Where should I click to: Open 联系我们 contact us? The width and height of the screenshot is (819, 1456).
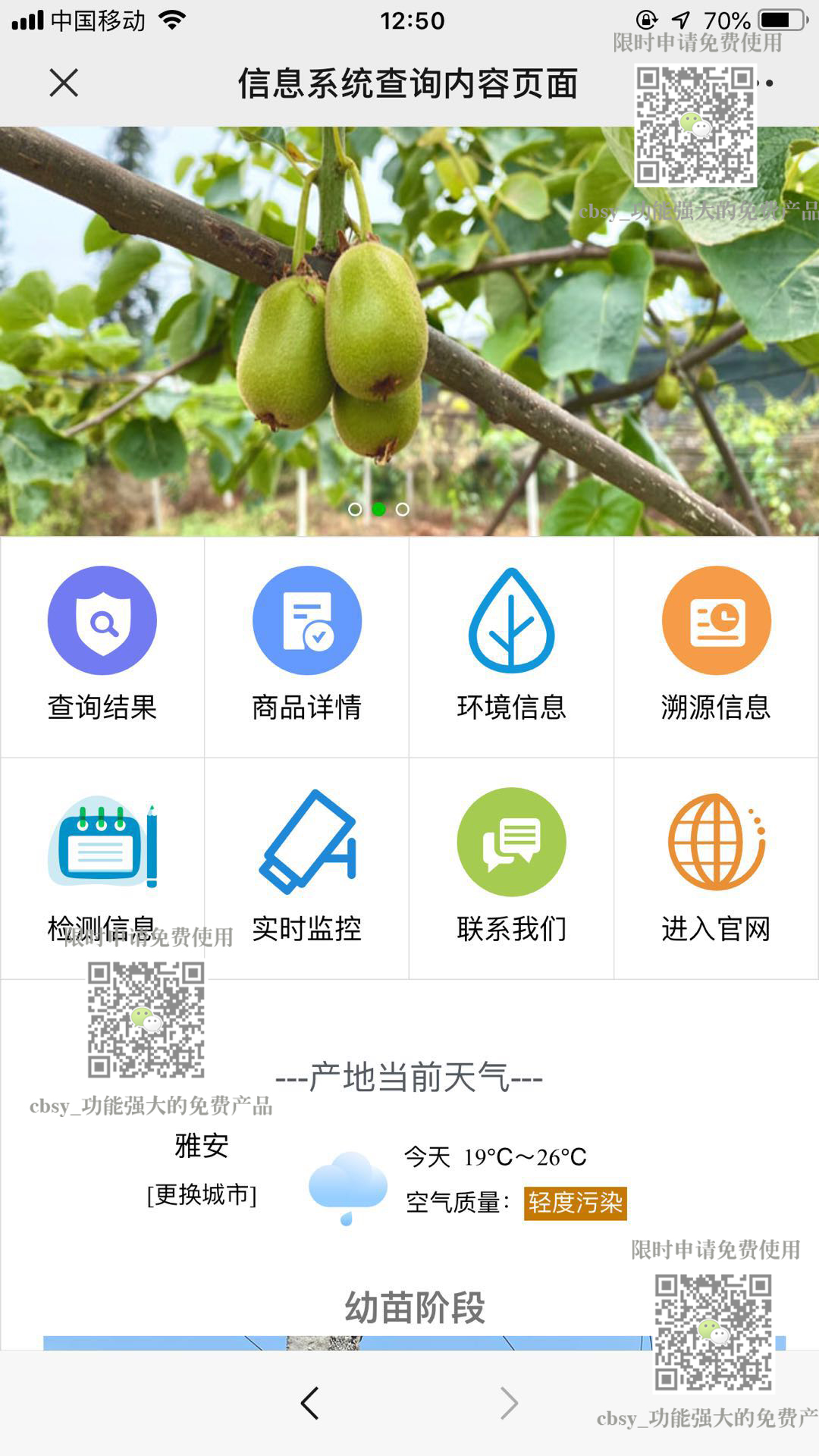(512, 864)
